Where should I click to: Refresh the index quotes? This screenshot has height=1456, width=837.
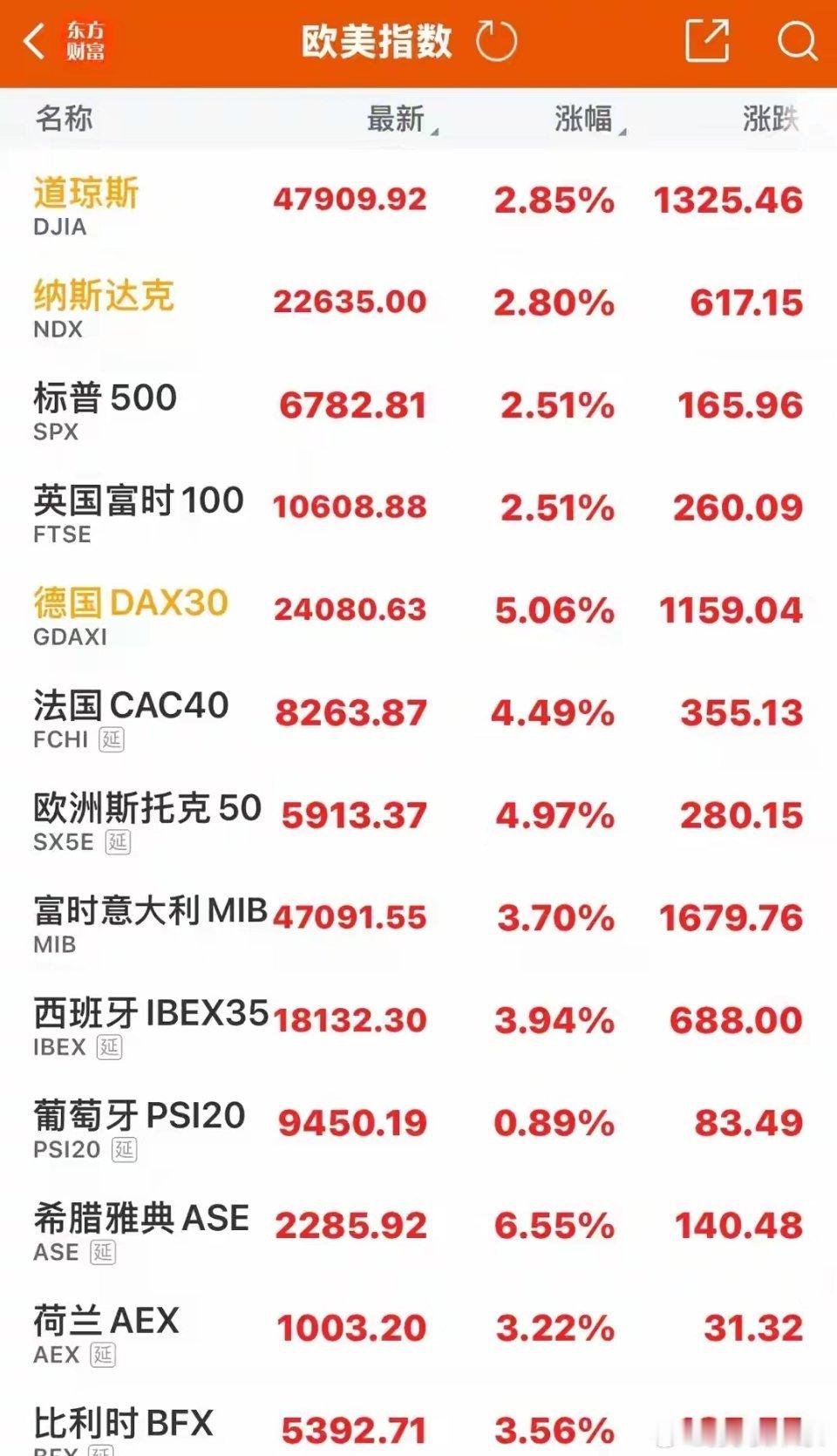(x=497, y=41)
